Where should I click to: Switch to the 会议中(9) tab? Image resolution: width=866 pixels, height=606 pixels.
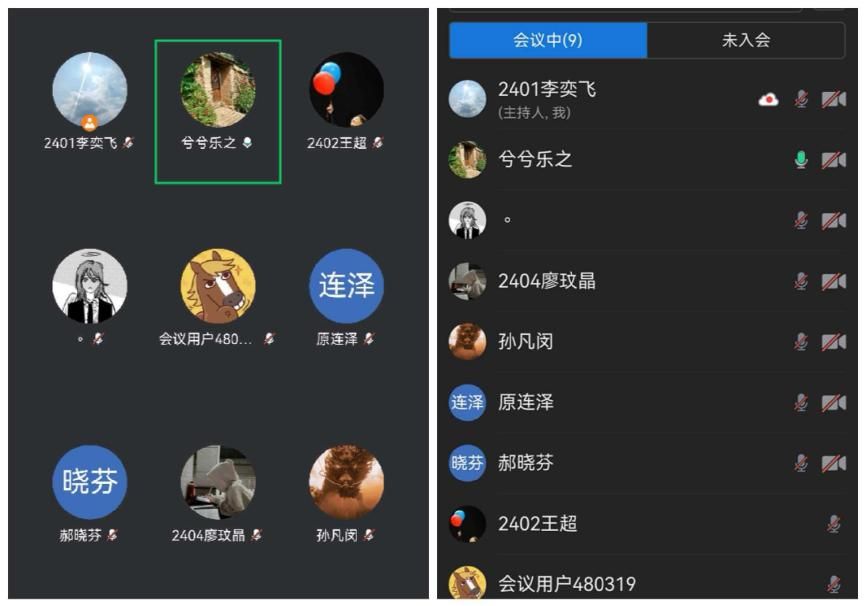point(547,41)
